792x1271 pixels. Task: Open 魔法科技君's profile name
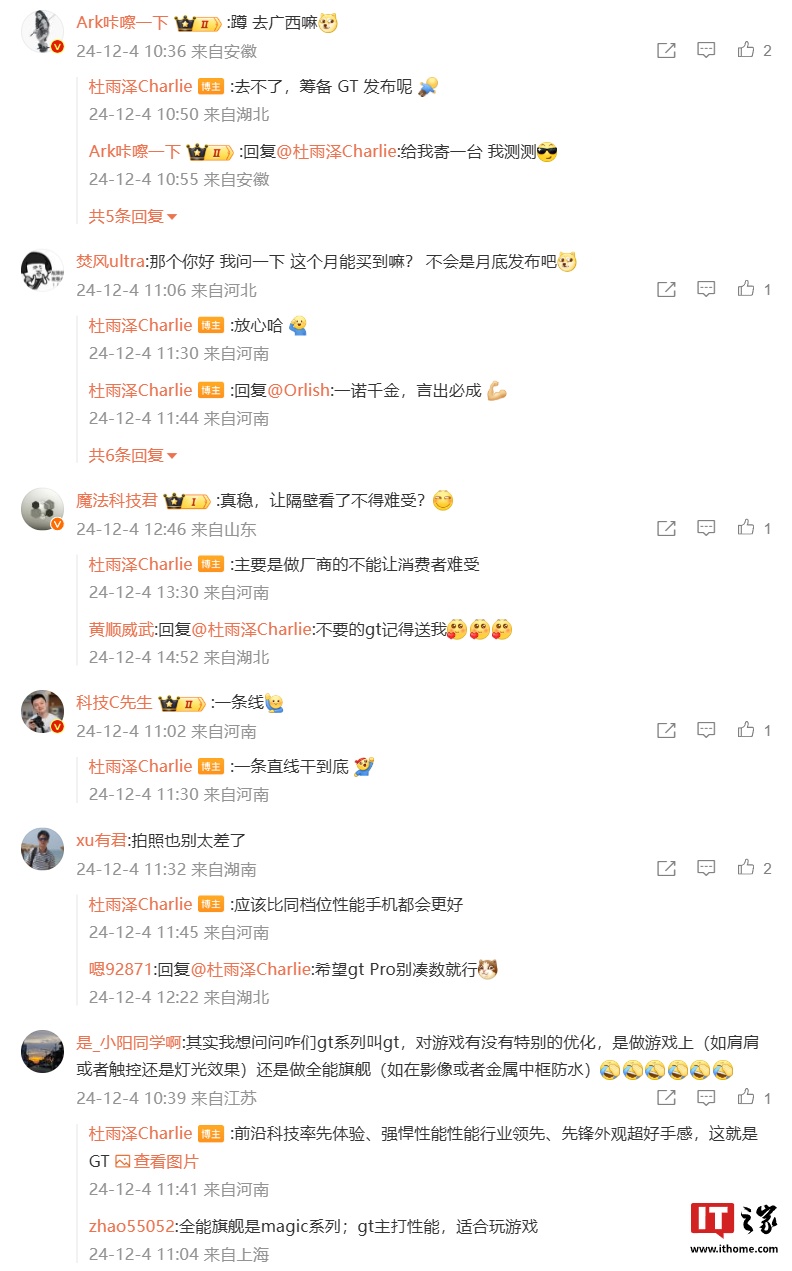pos(116,500)
